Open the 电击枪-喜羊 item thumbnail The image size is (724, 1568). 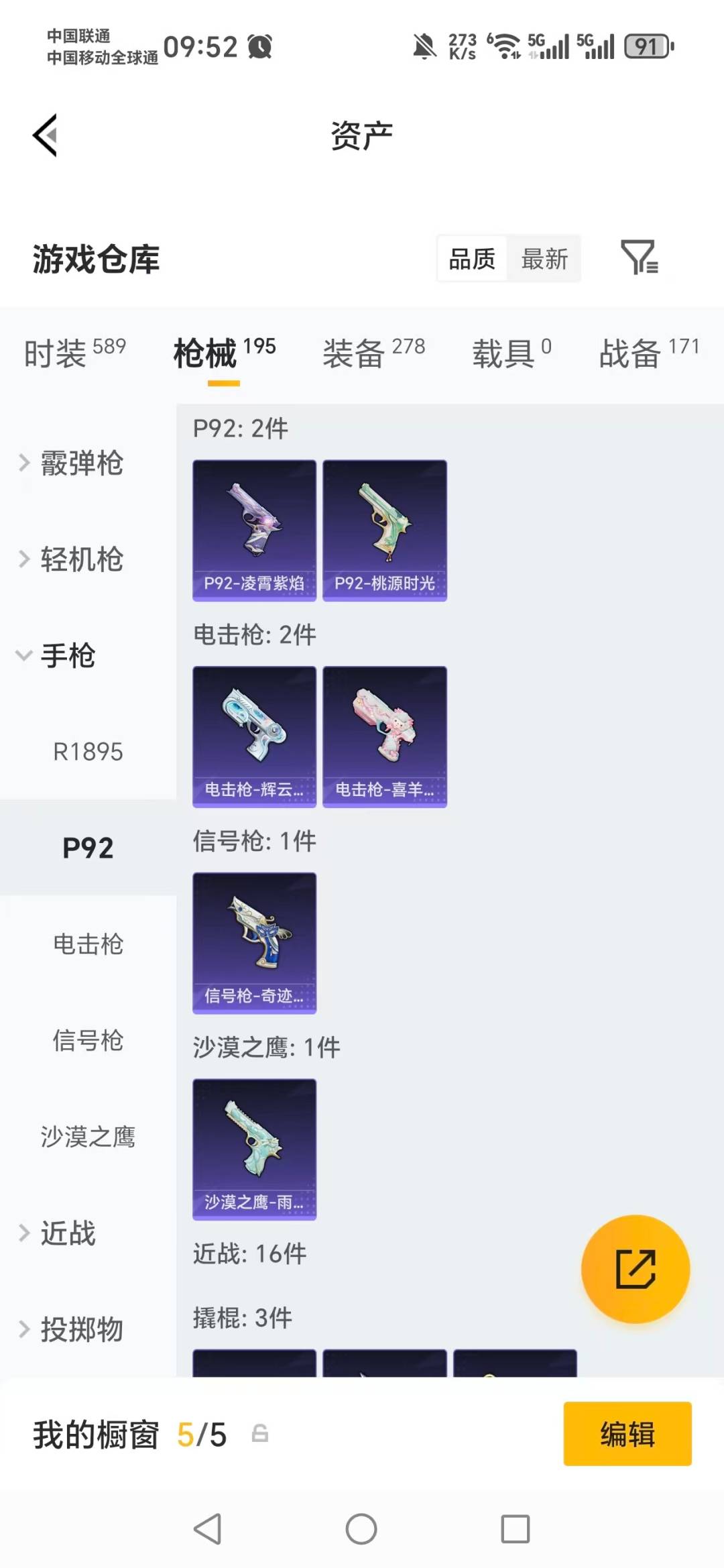click(x=384, y=736)
